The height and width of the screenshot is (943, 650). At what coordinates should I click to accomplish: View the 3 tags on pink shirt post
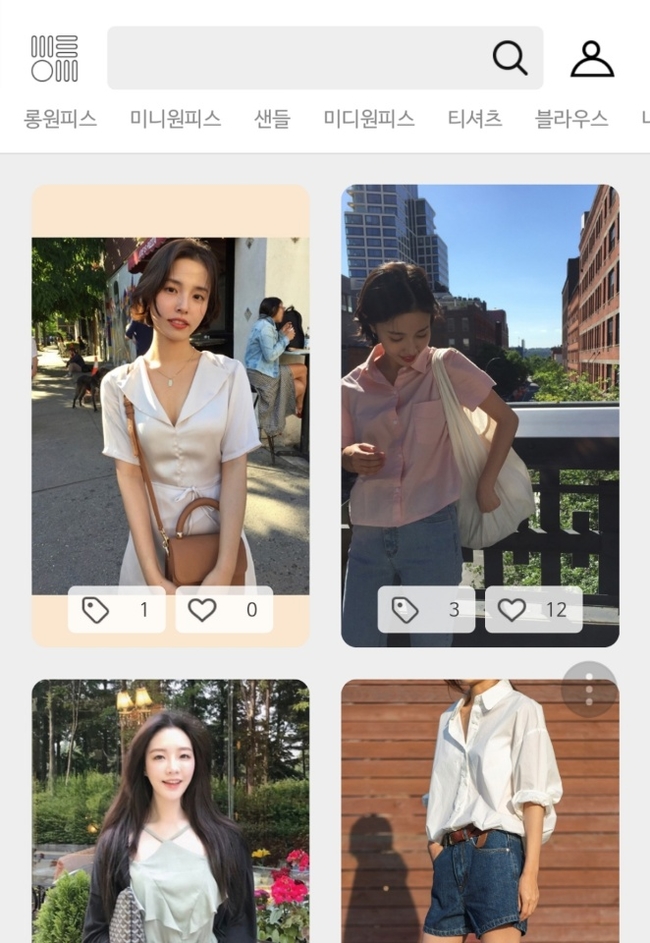click(426, 610)
